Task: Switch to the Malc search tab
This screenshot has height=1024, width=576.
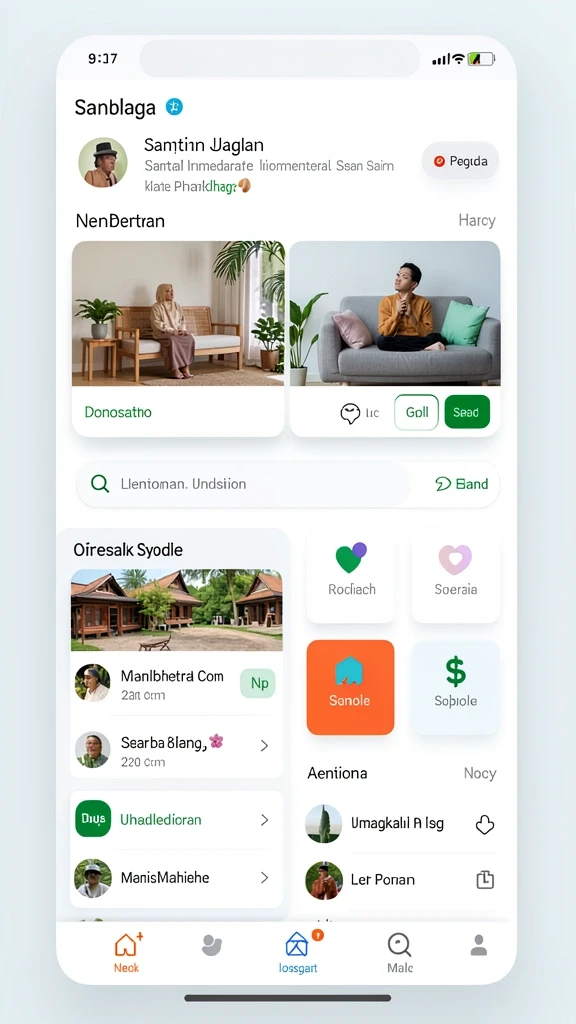Action: [400, 953]
